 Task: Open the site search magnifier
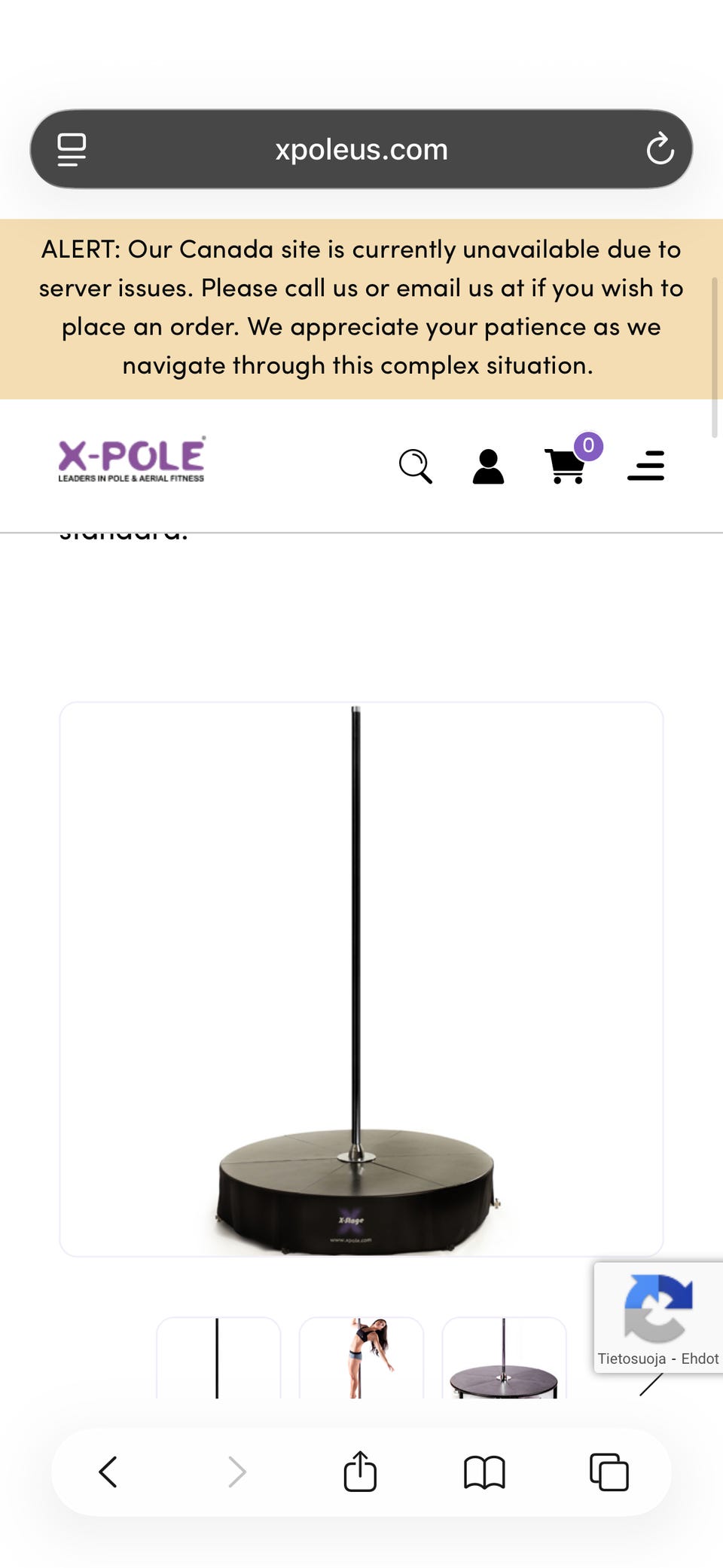pyautogui.click(x=415, y=466)
